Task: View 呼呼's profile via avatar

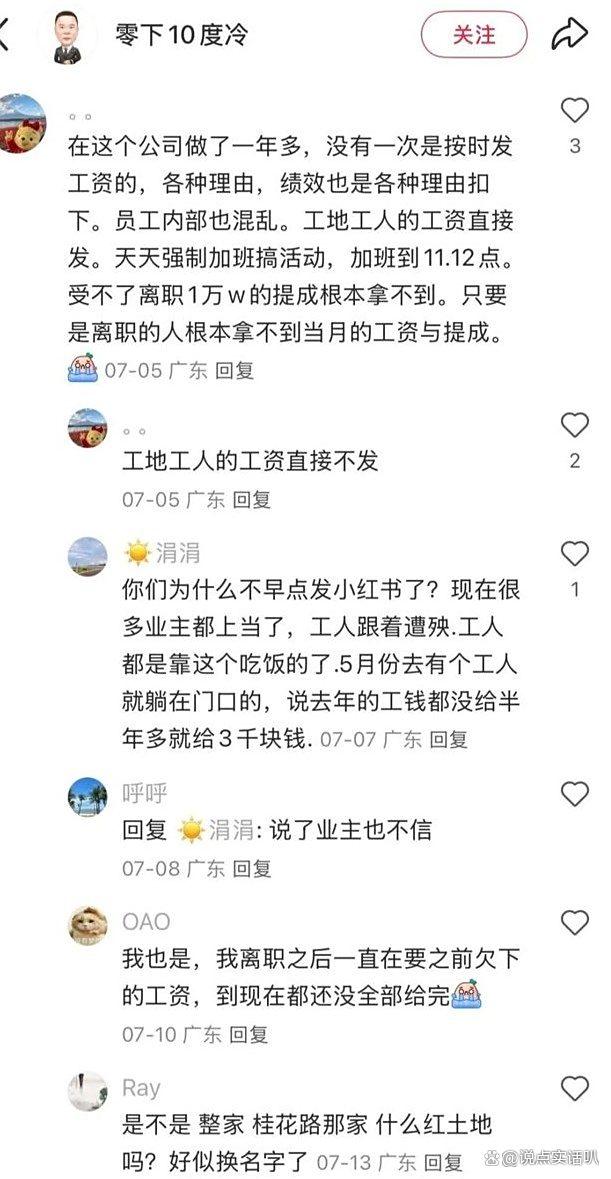Action: [87, 797]
